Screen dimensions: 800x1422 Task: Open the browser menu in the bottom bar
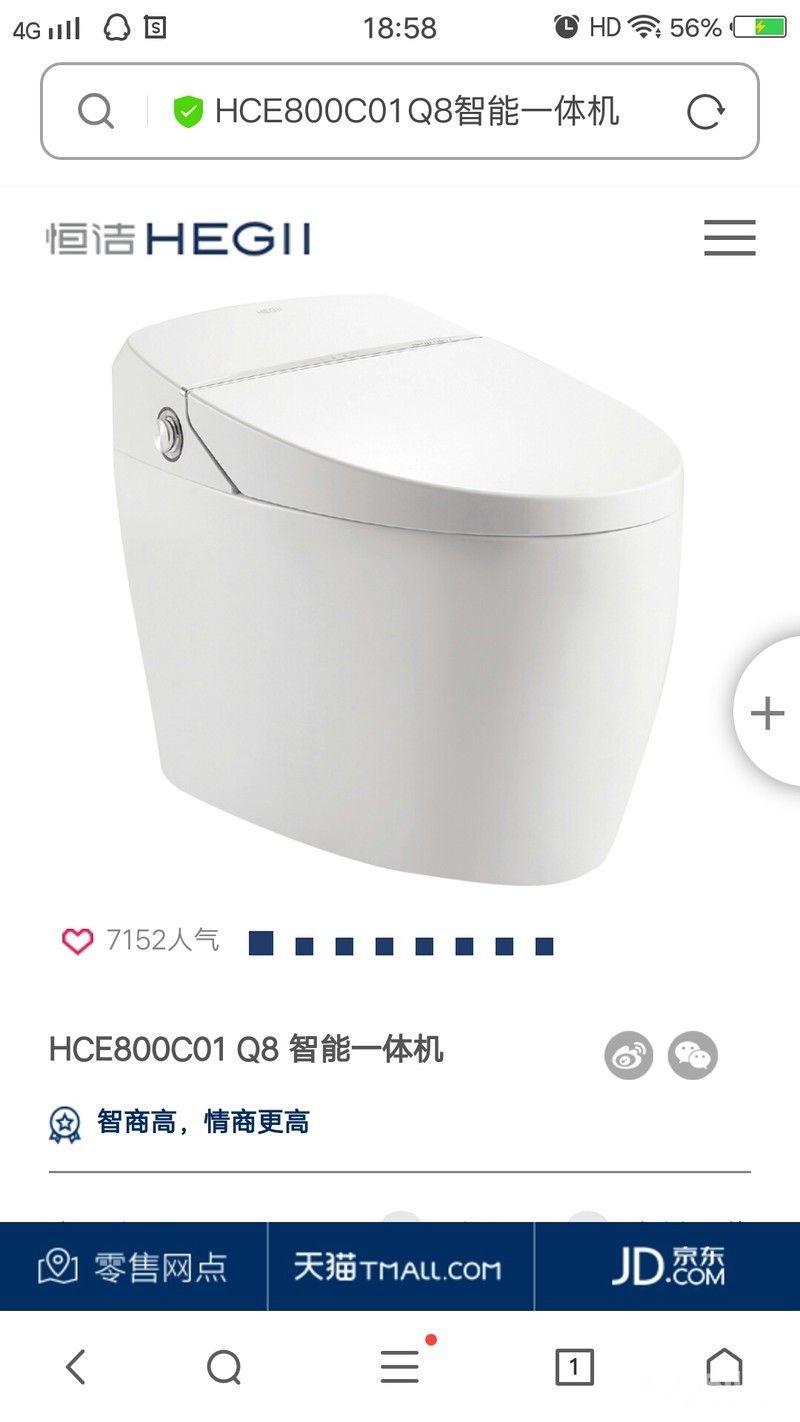pyautogui.click(x=399, y=1366)
